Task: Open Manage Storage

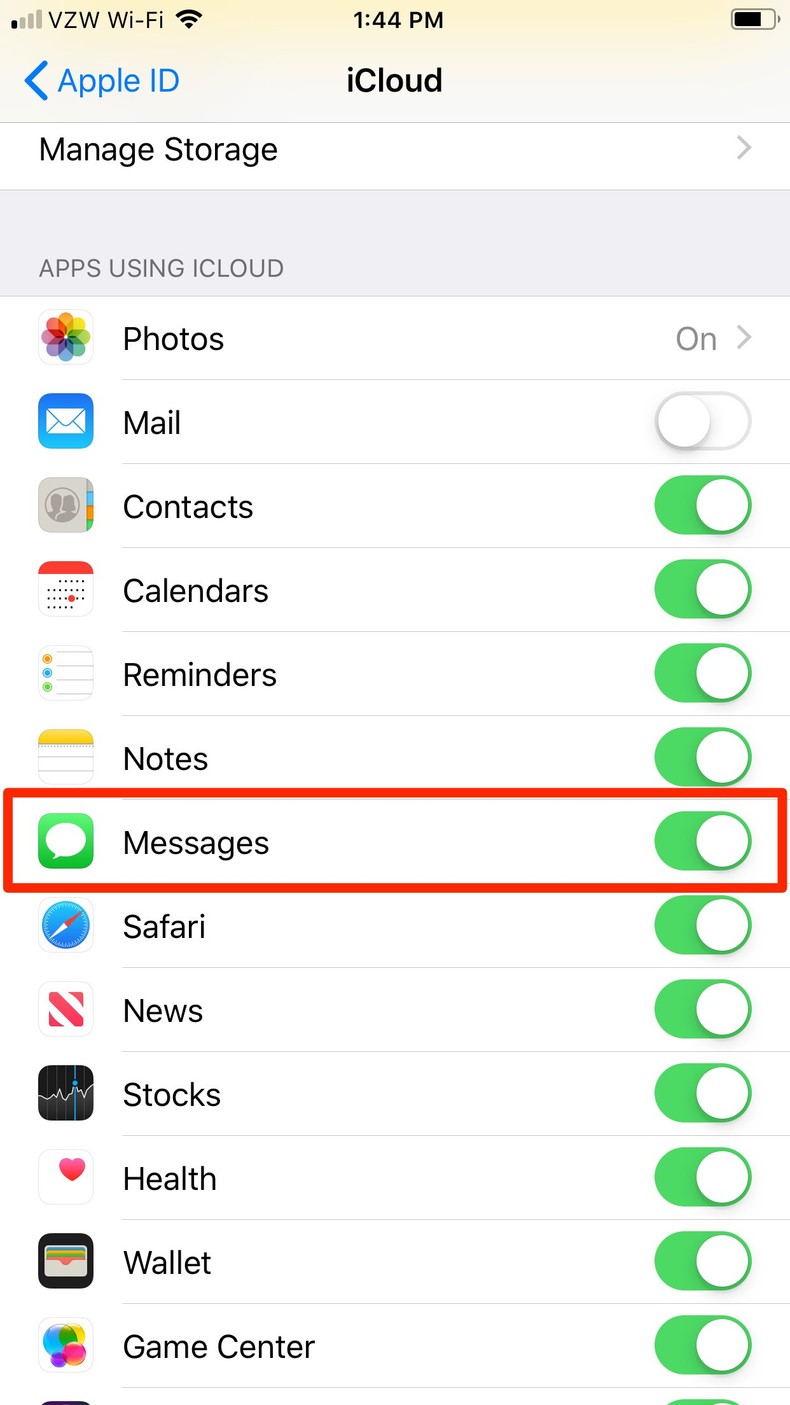Action: coord(395,150)
